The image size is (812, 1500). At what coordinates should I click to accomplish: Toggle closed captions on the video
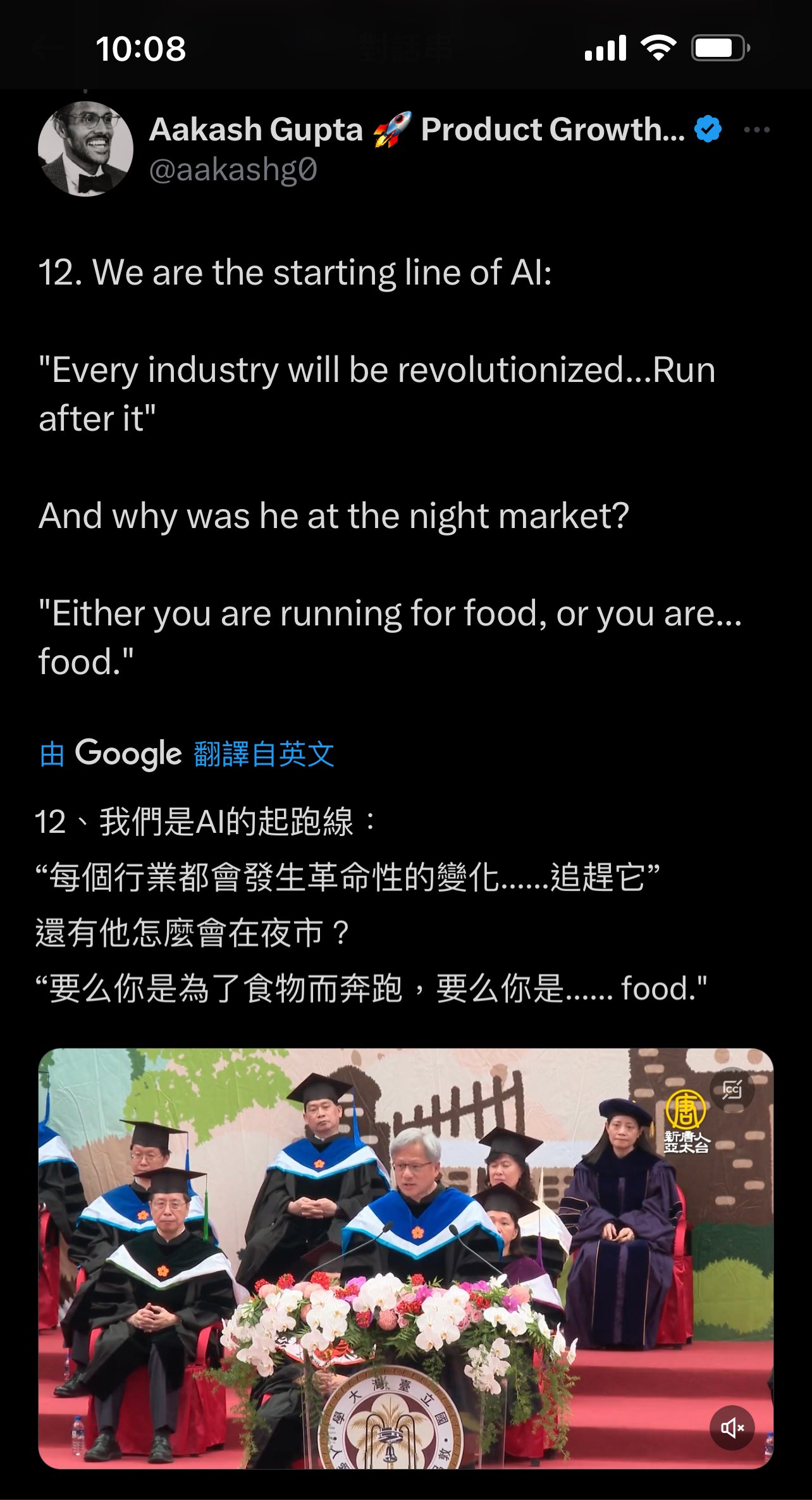click(732, 1090)
